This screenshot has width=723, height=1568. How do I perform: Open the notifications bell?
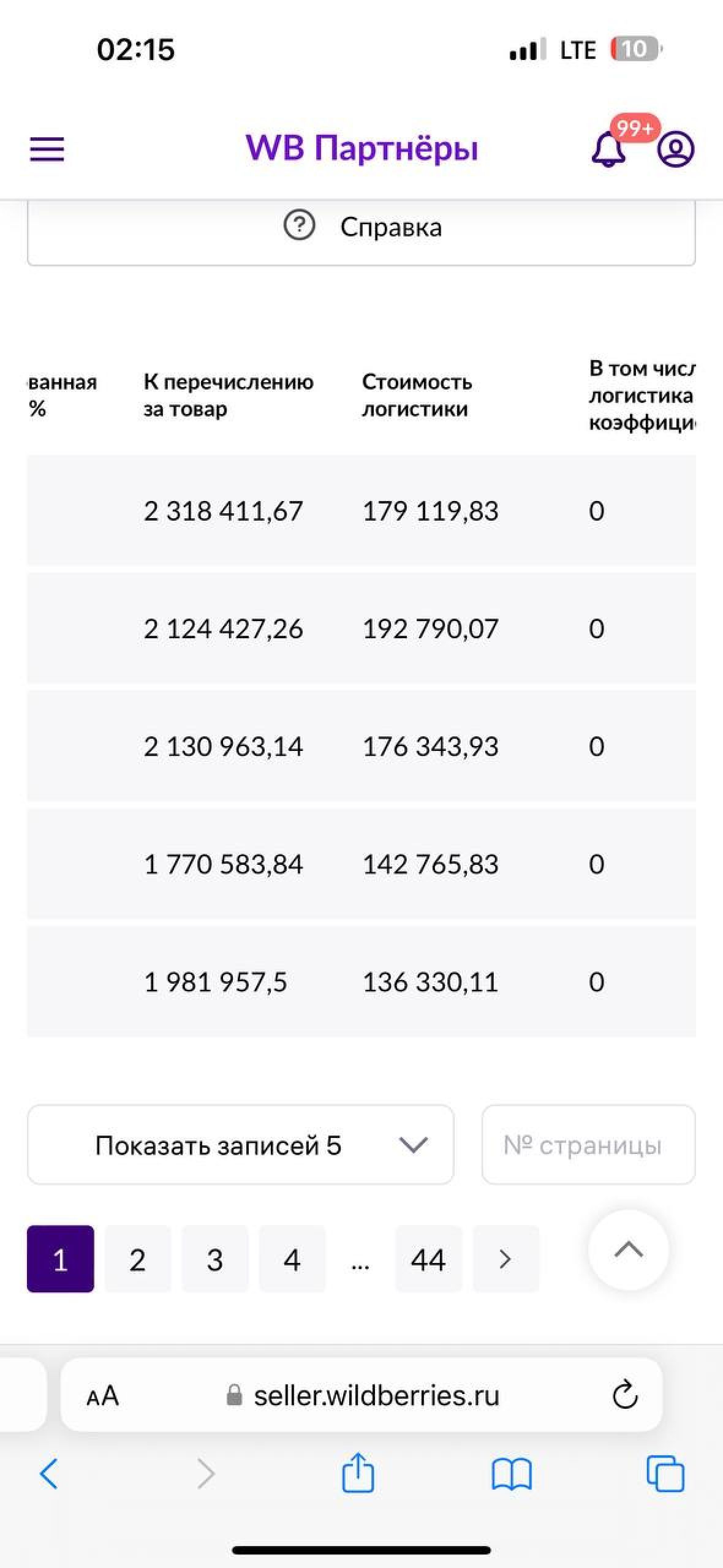click(x=608, y=148)
